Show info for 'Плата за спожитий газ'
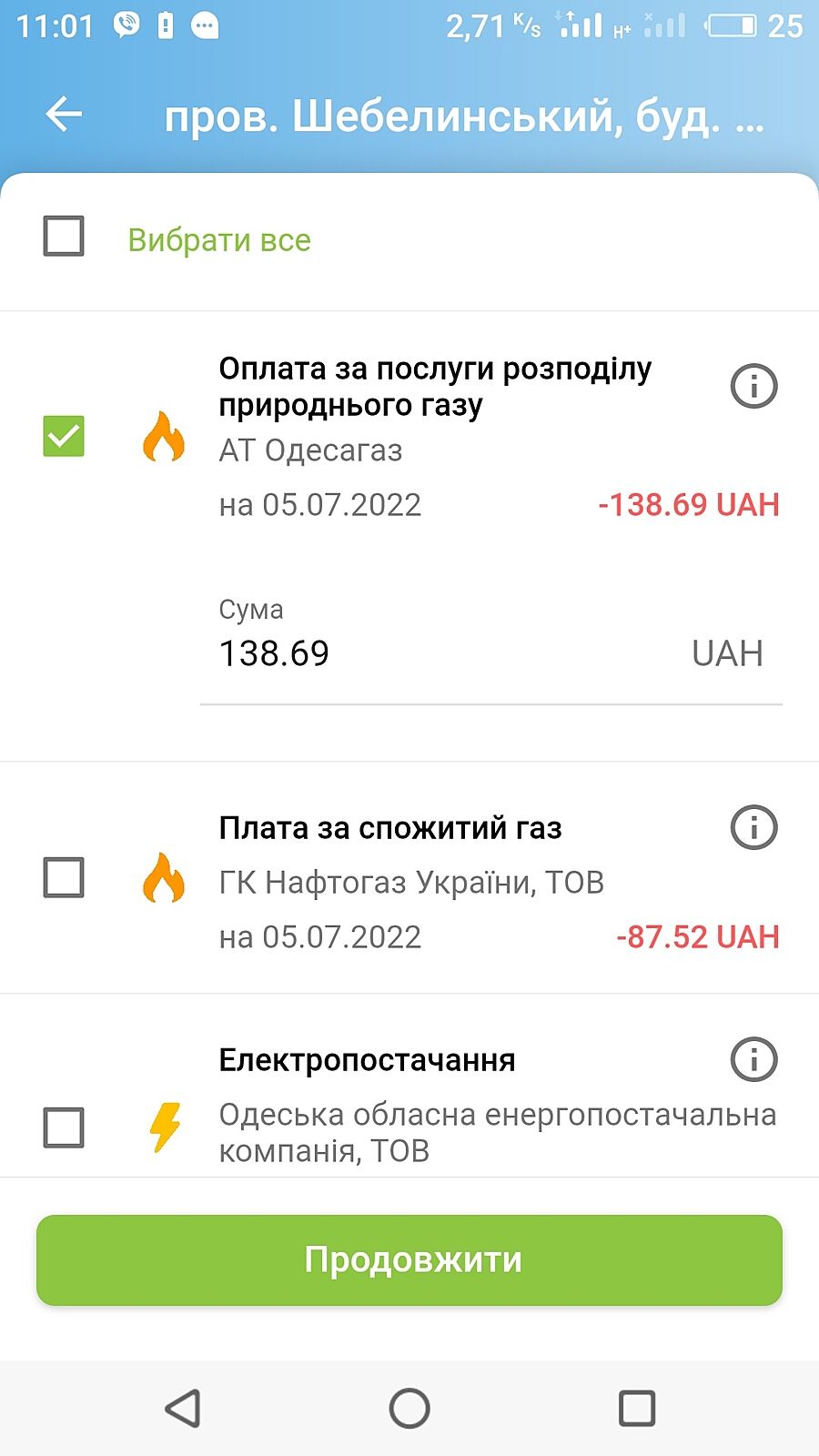The height and width of the screenshot is (1456, 819). [753, 828]
